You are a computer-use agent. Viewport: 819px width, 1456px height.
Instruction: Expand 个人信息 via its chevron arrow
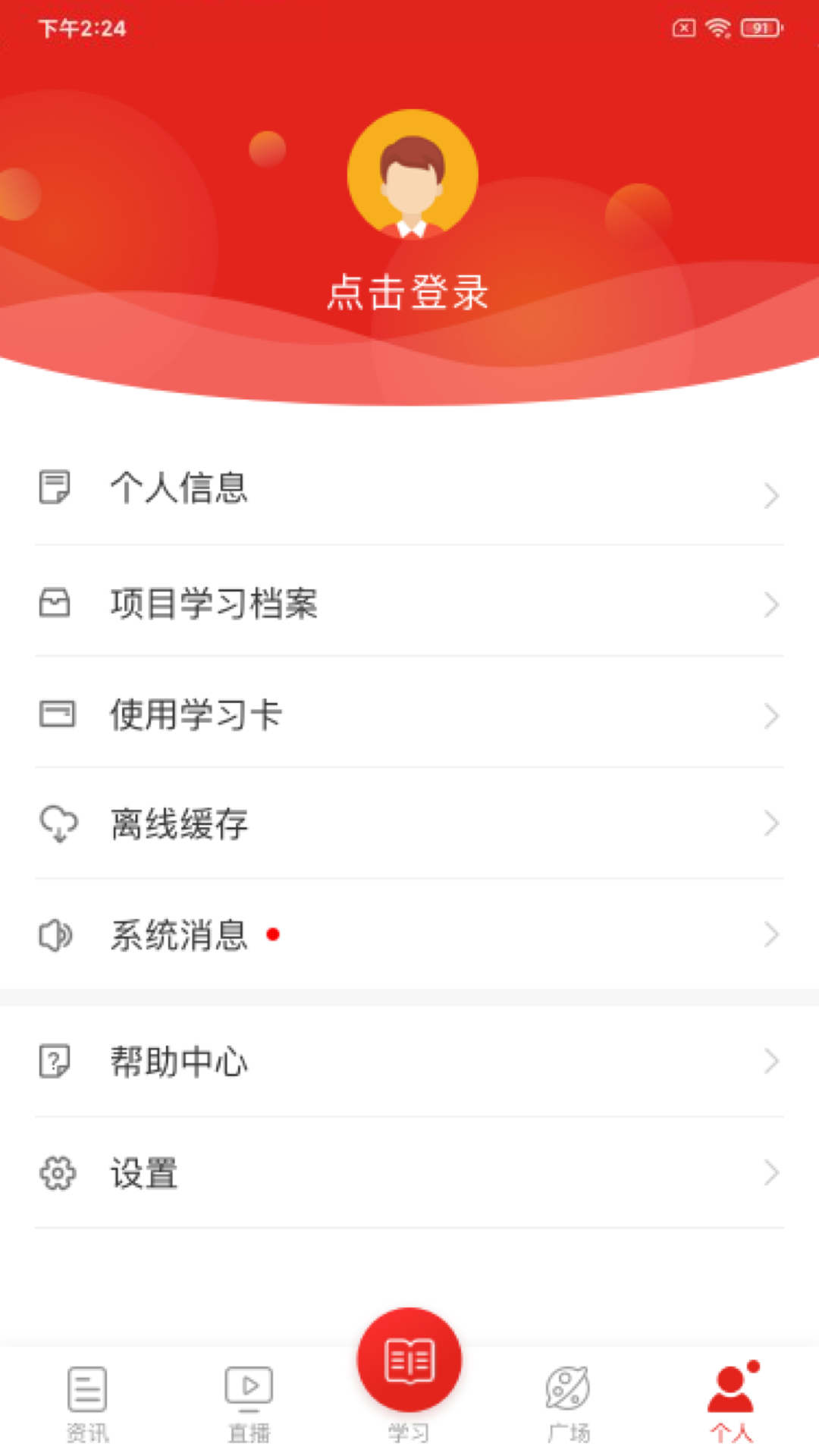770,494
